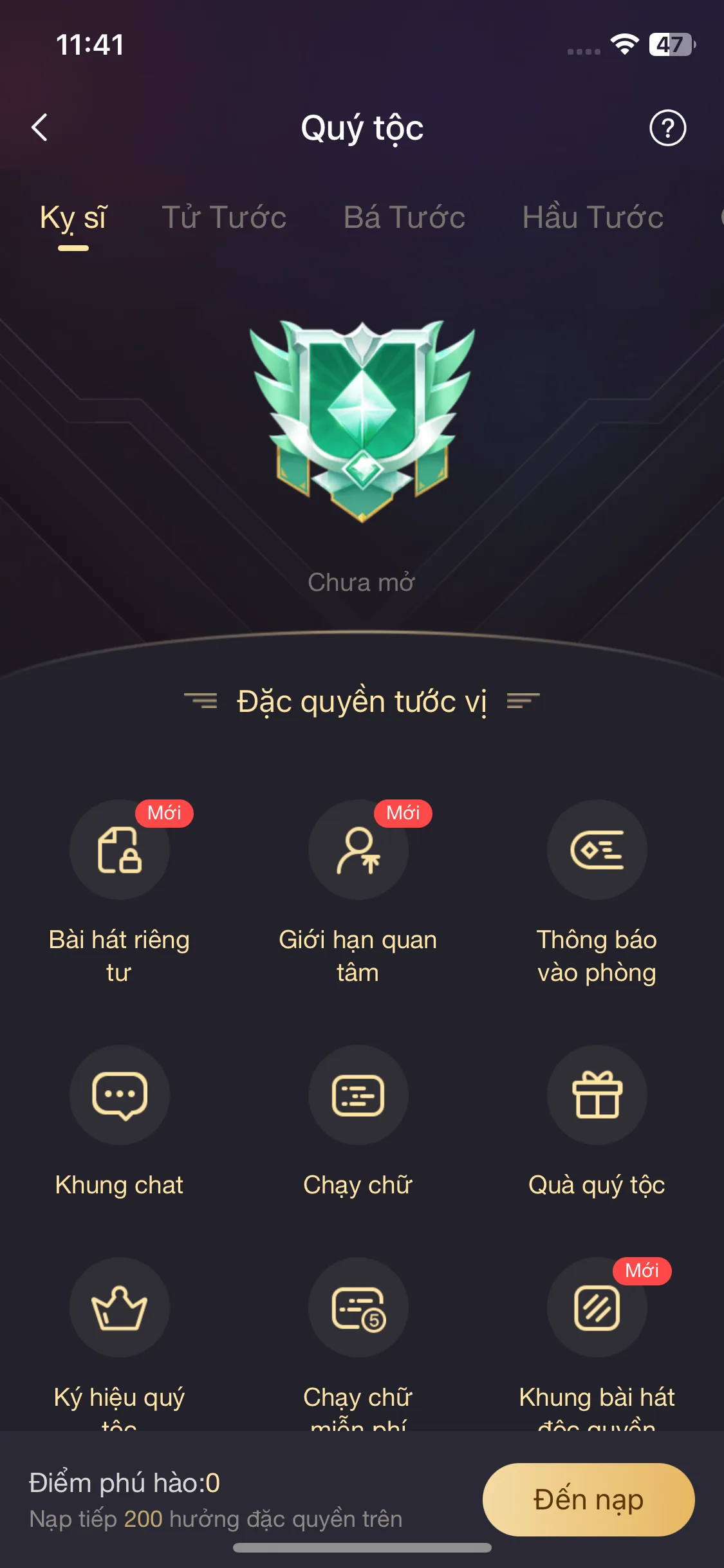Open the Bài hát riêng tư privilege icon
Image resolution: width=724 pixels, height=1568 pixels.
click(120, 851)
